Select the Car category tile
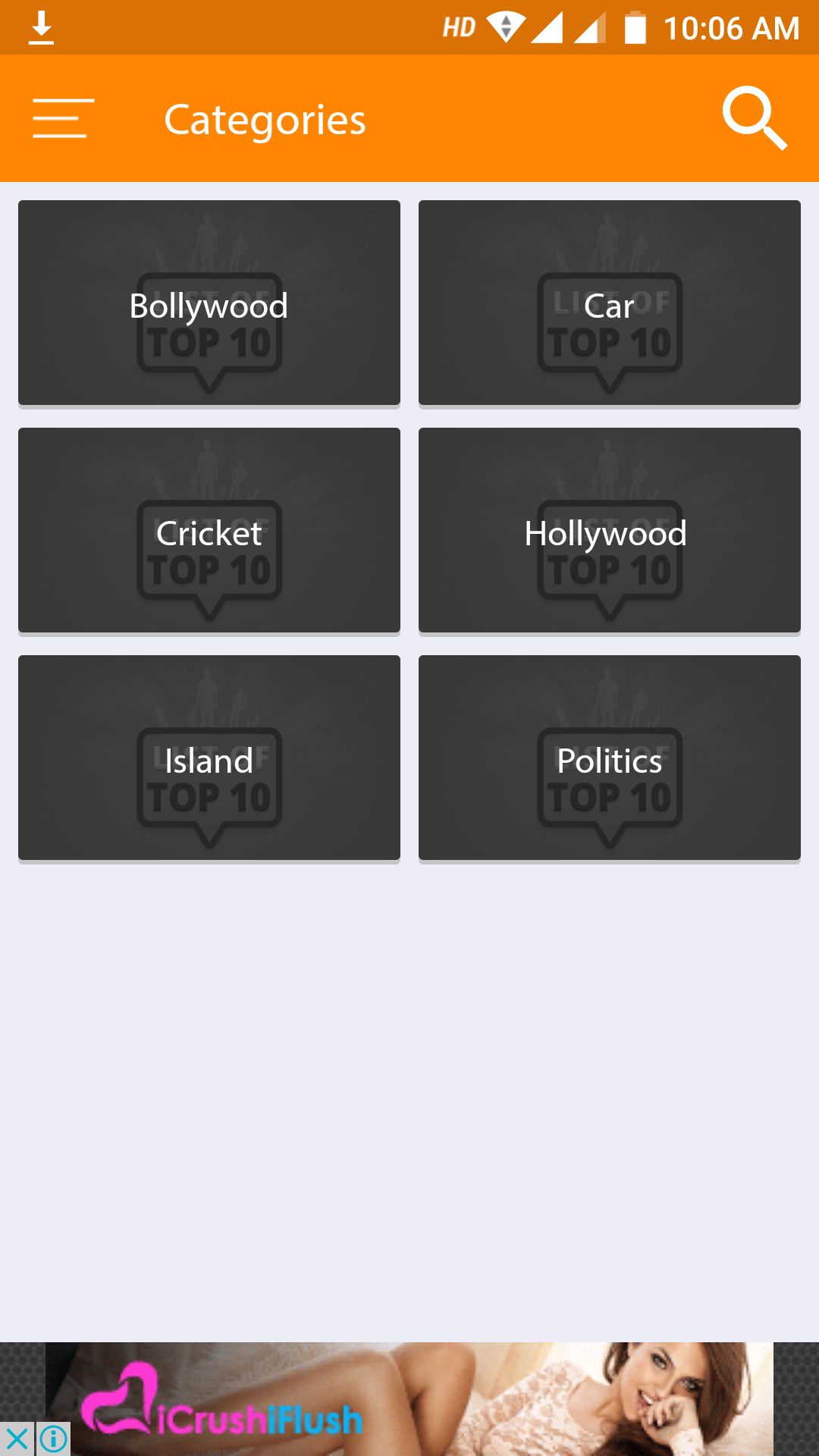 [609, 303]
